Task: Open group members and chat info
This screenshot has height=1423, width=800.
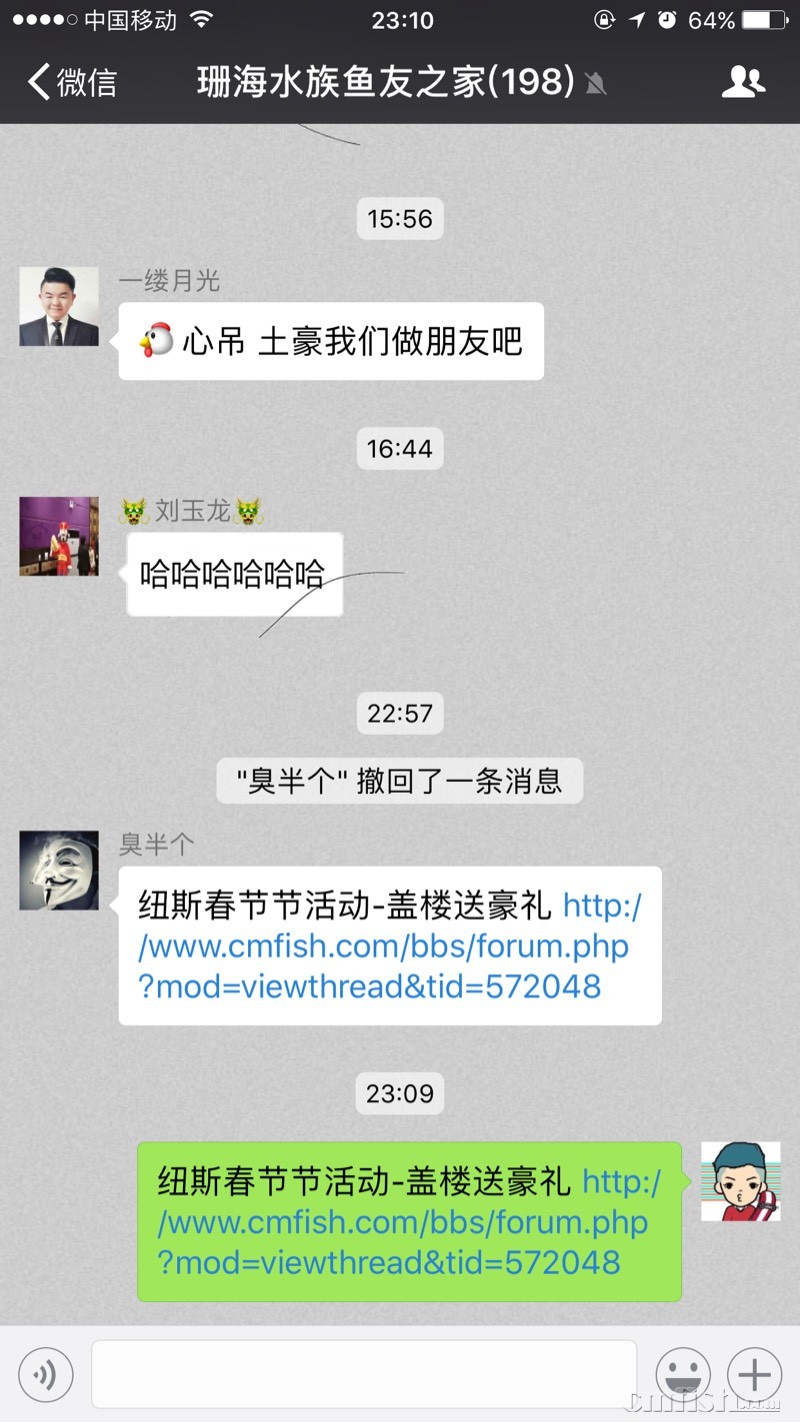Action: 743,82
